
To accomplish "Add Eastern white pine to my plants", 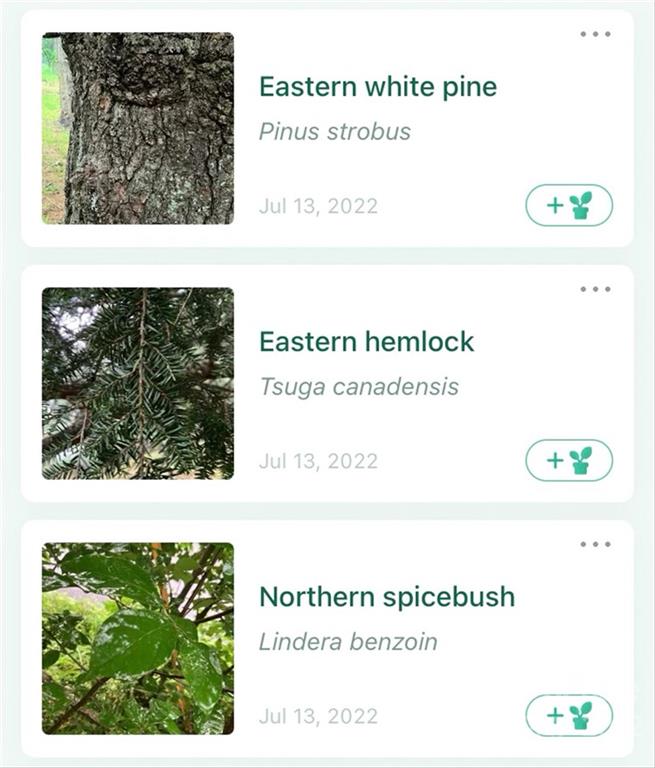I will pos(569,206).
